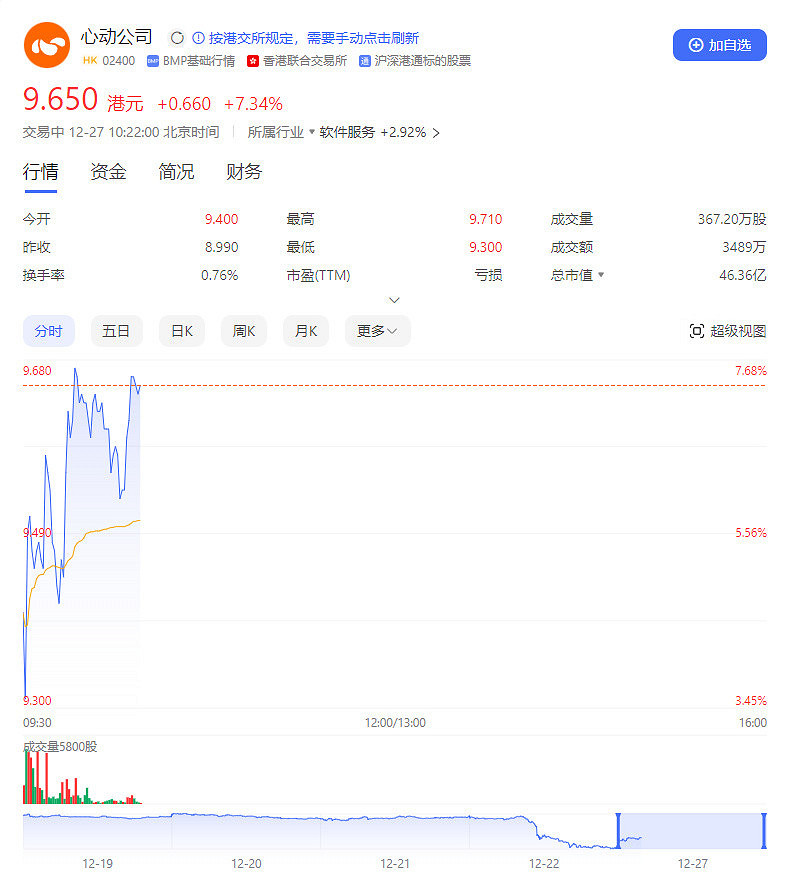The image size is (785, 893).
Task: Select the 月K chart view
Action: (x=306, y=330)
